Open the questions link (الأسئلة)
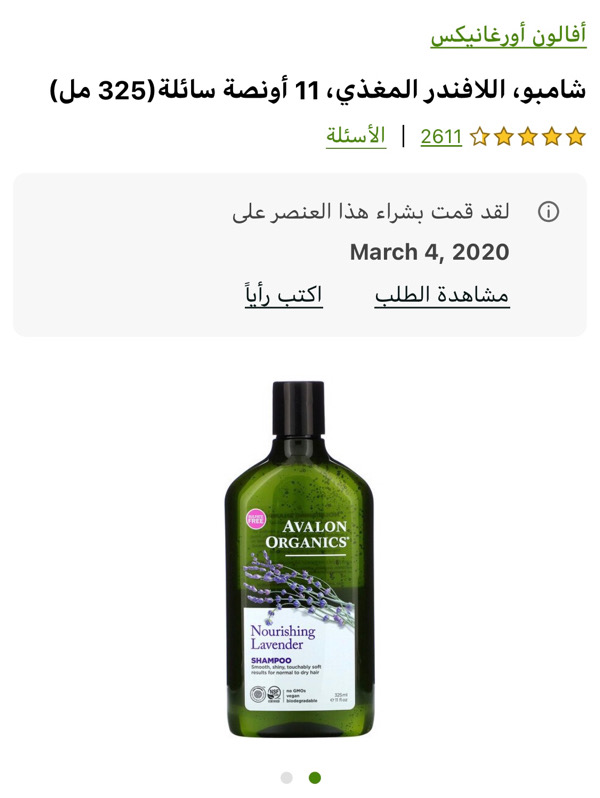This screenshot has width=600, height=798. pyautogui.click(x=355, y=137)
